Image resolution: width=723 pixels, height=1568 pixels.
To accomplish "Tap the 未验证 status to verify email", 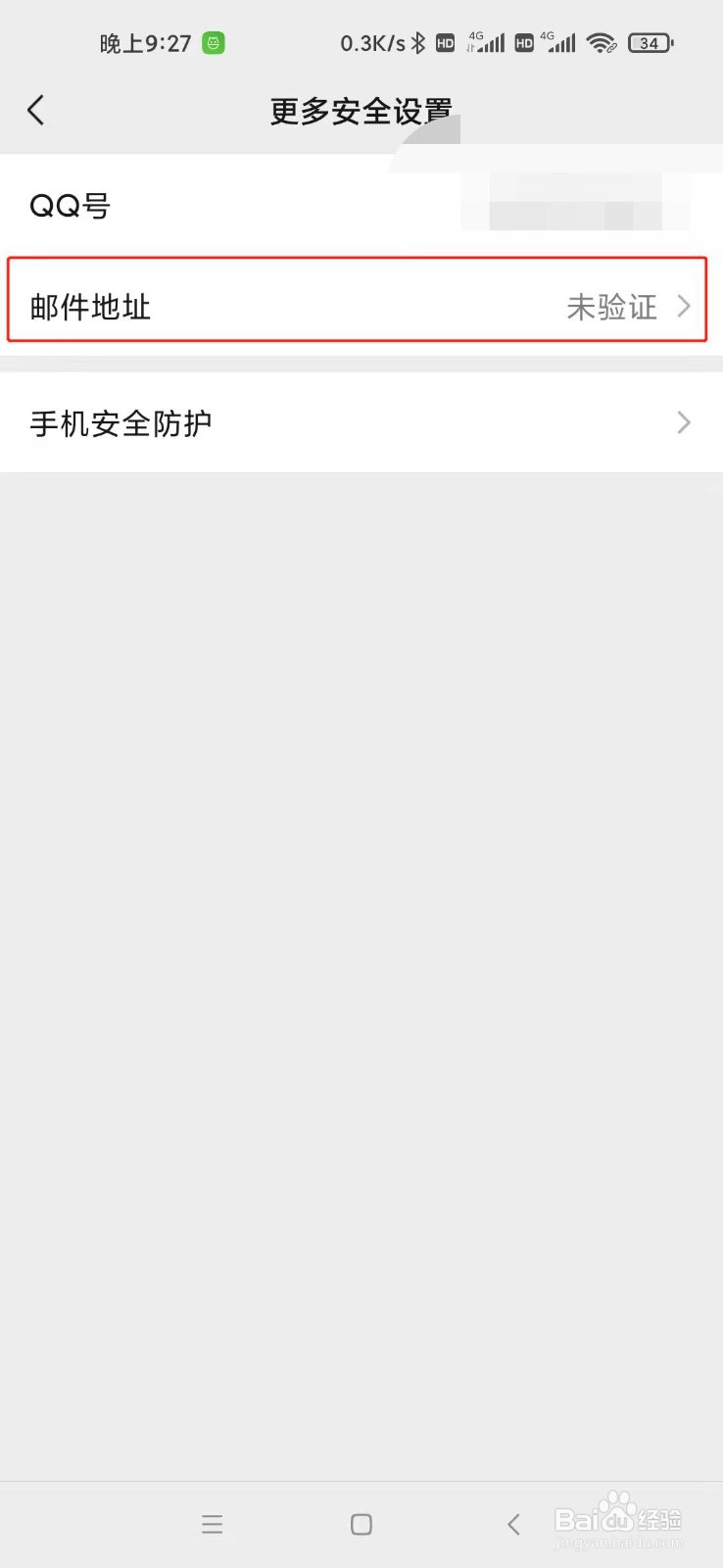I will (610, 306).
